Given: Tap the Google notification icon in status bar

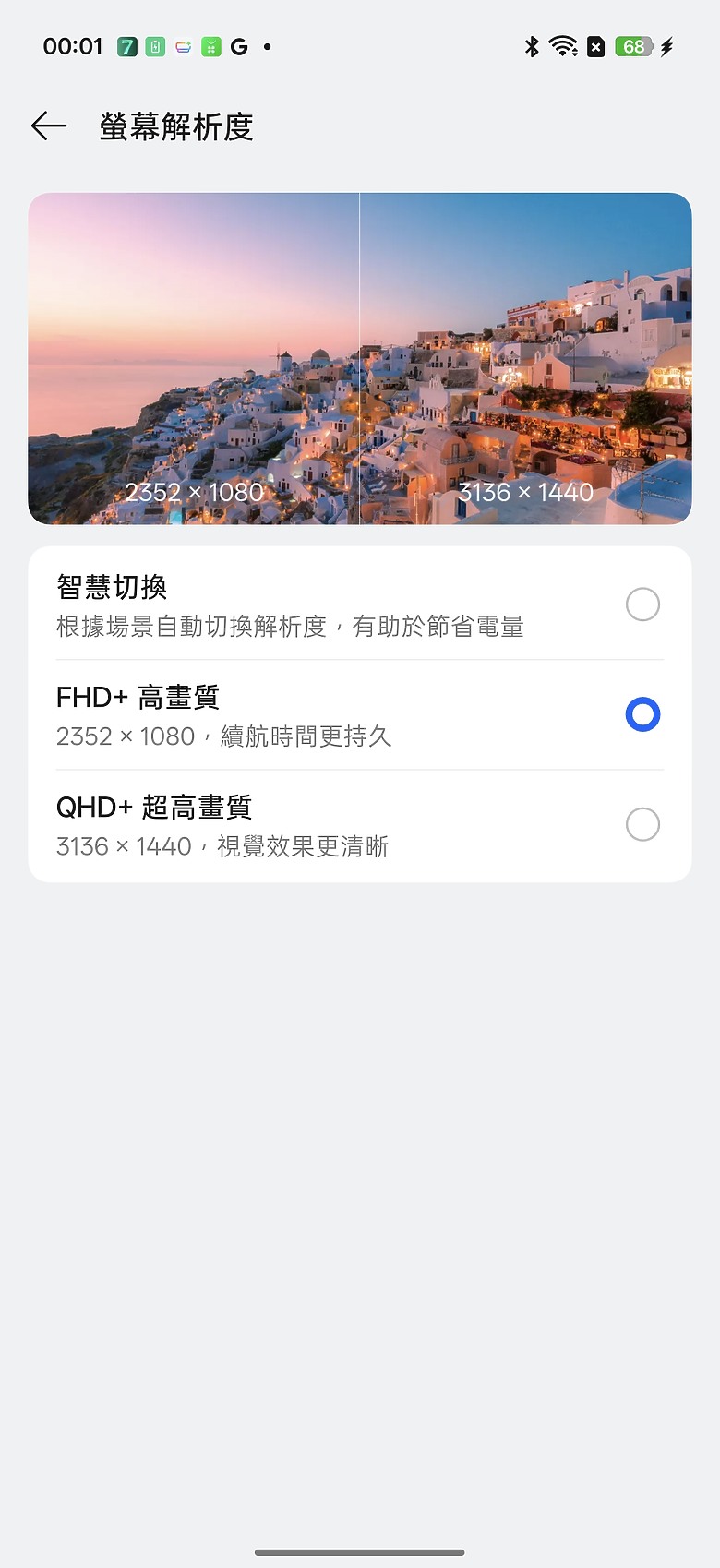Looking at the screenshot, I should coord(238,45).
